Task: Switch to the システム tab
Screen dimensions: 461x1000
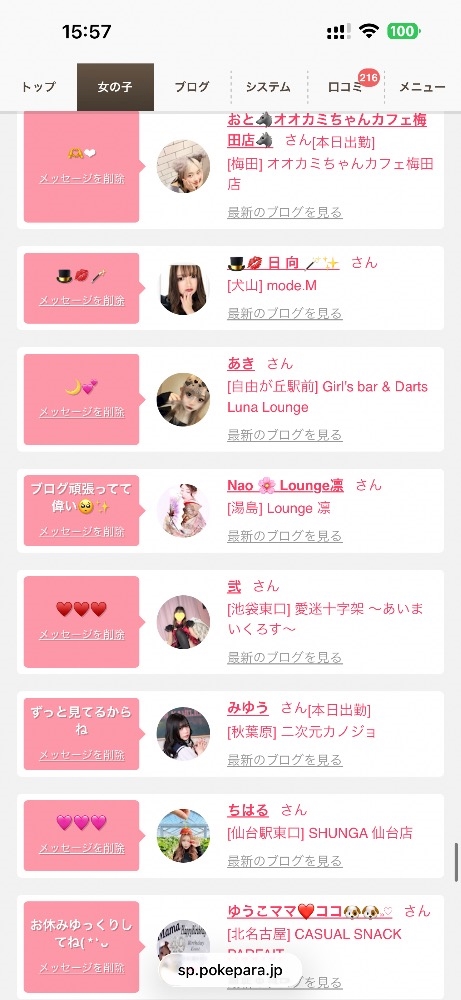Action: (x=268, y=87)
